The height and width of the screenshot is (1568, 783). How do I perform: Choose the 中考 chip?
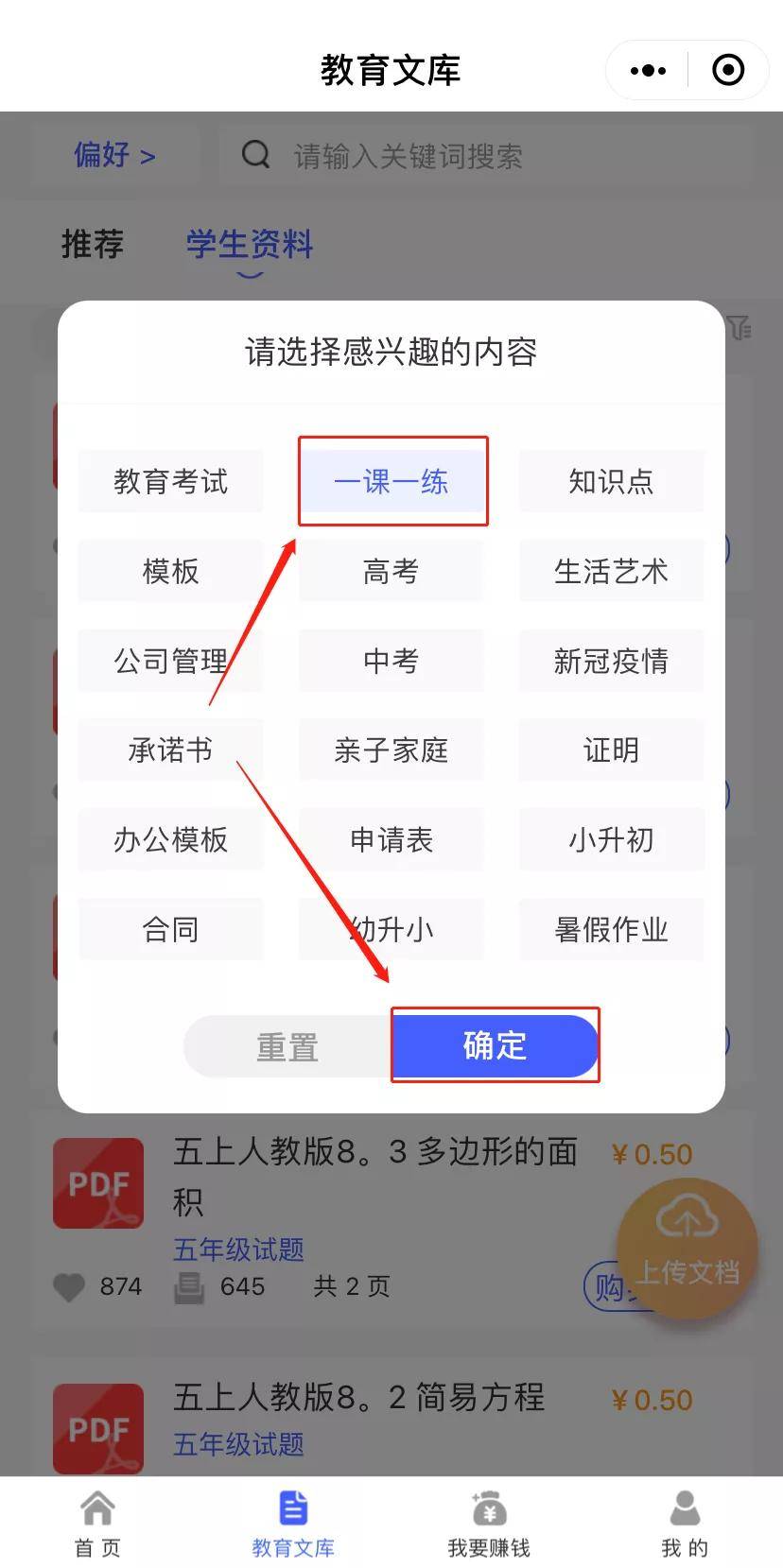pyautogui.click(x=391, y=661)
